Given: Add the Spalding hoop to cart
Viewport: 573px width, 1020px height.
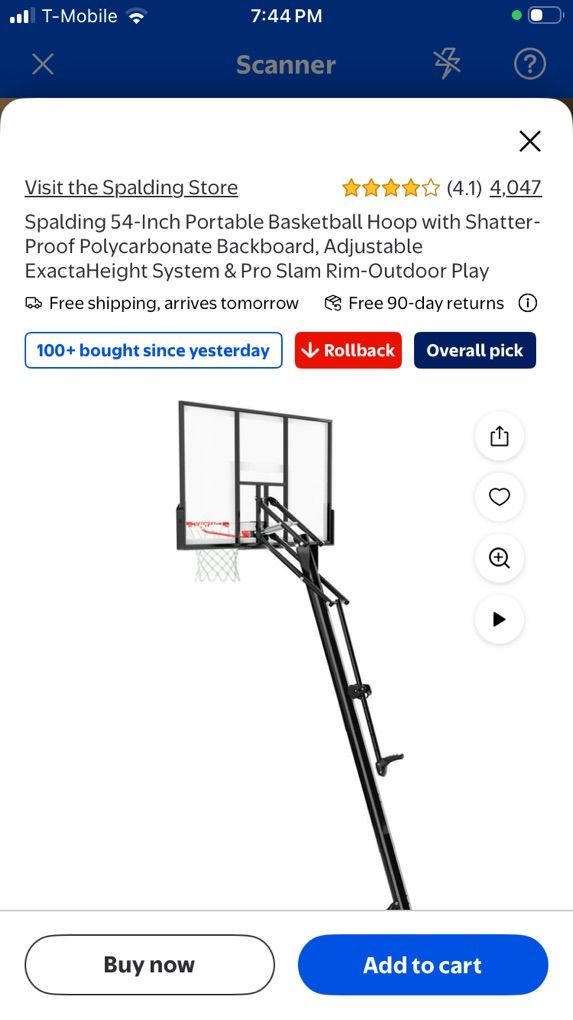Looking at the screenshot, I should point(423,965).
